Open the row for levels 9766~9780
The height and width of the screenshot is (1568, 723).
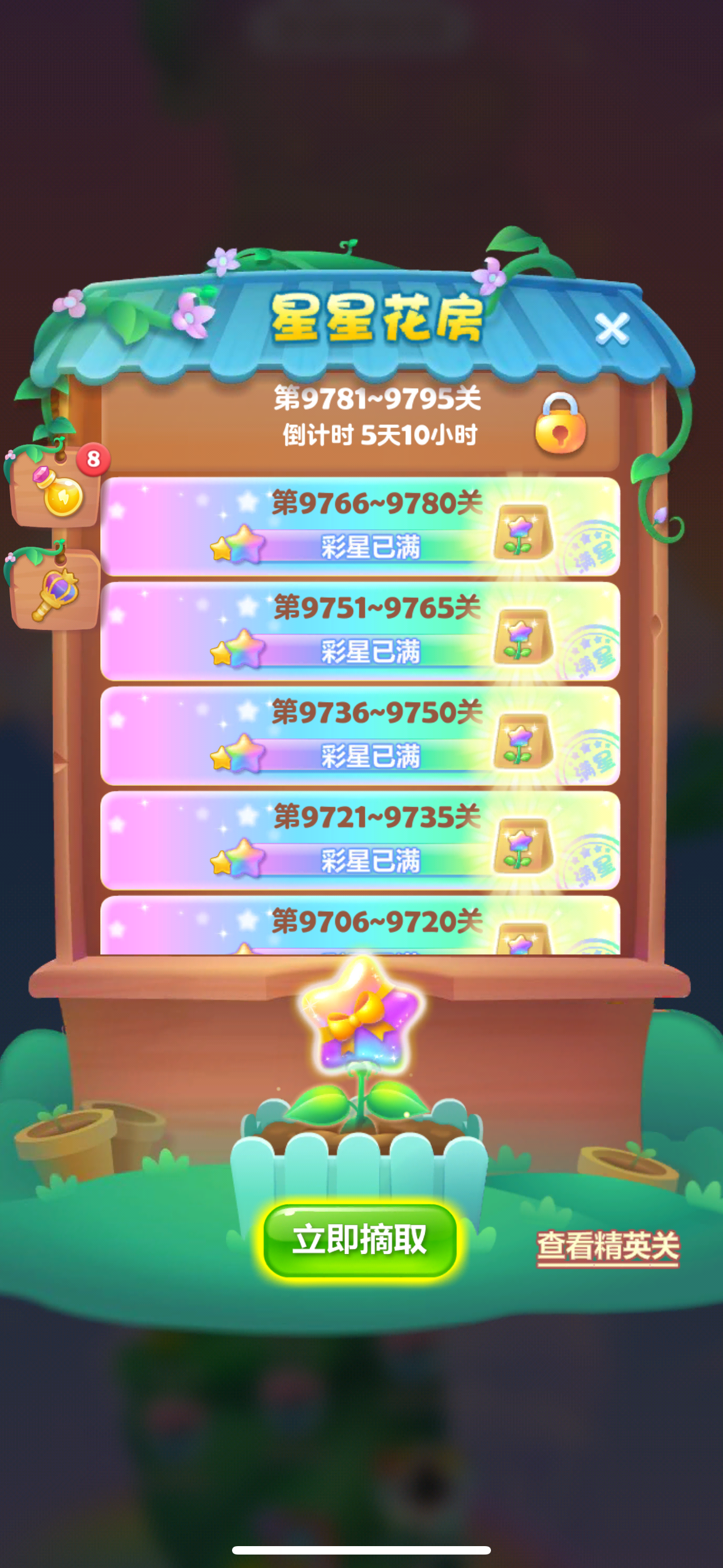[360, 527]
